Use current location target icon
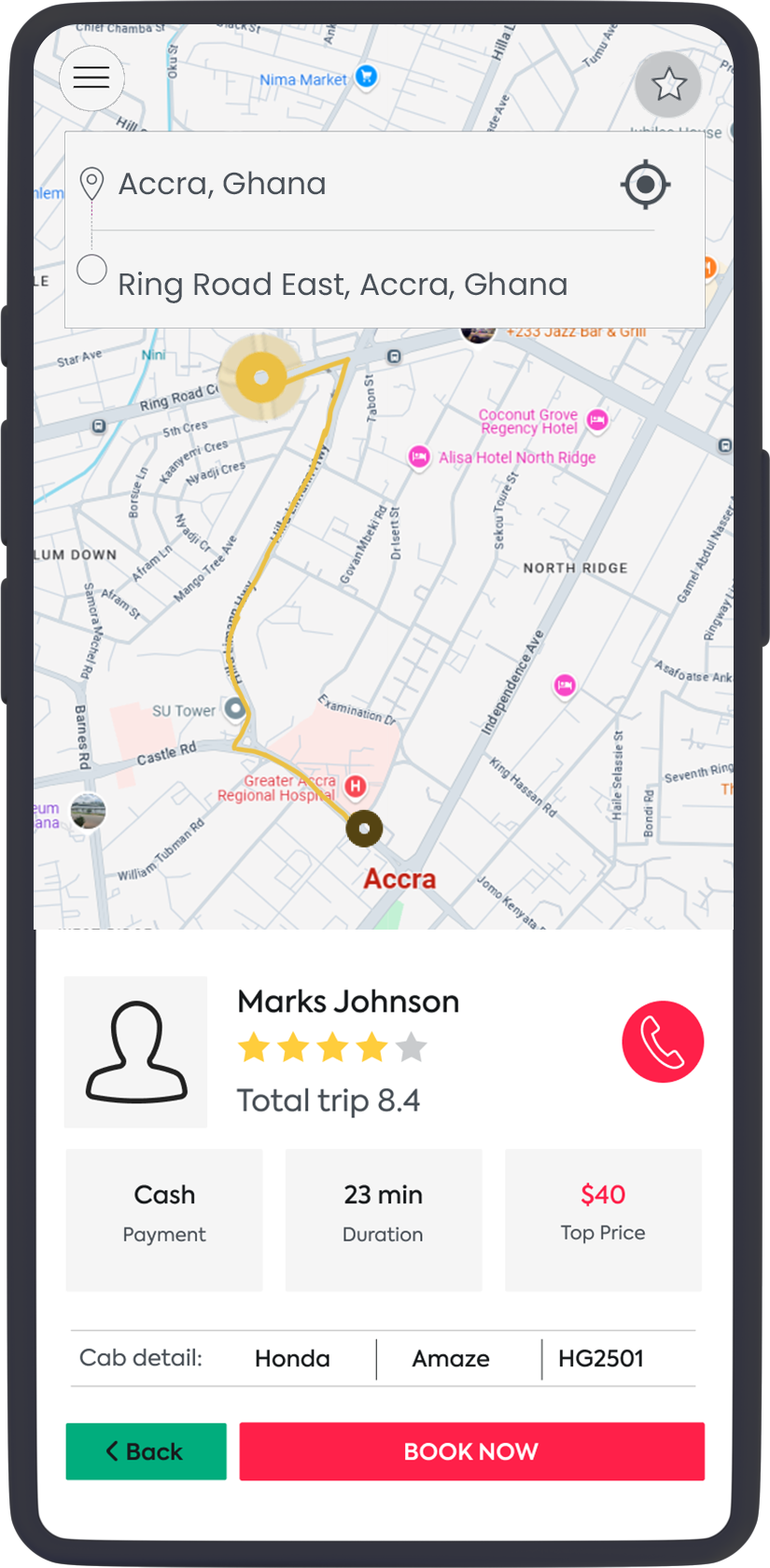The width and height of the screenshot is (770, 1568). click(x=645, y=184)
